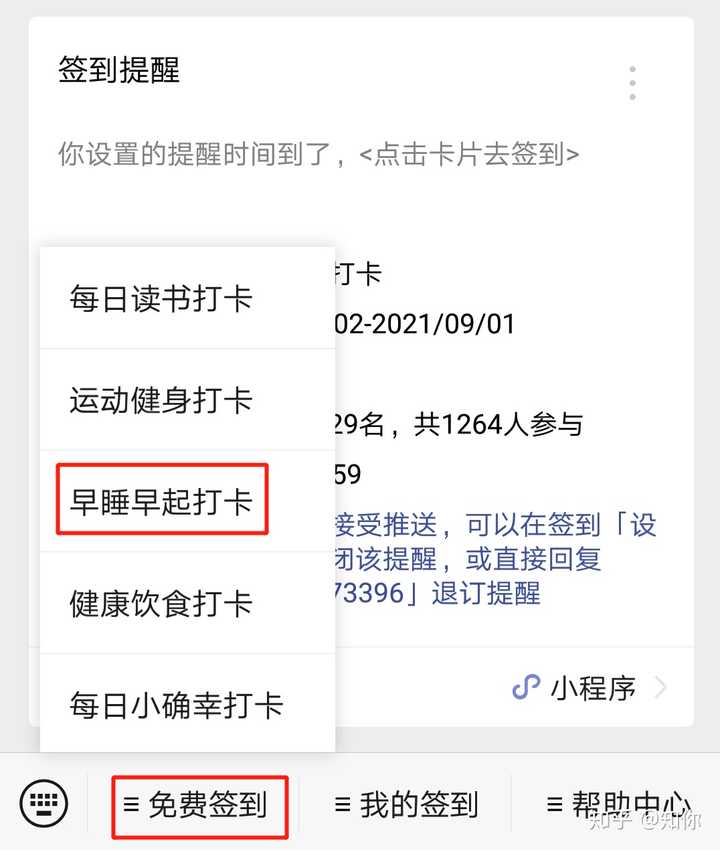Open the 小程序 mini program link
The image size is (720, 850).
click(590, 688)
